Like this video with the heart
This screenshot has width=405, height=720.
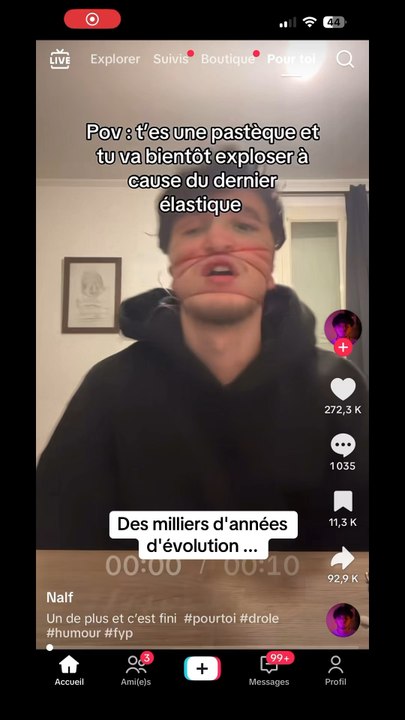click(x=343, y=389)
